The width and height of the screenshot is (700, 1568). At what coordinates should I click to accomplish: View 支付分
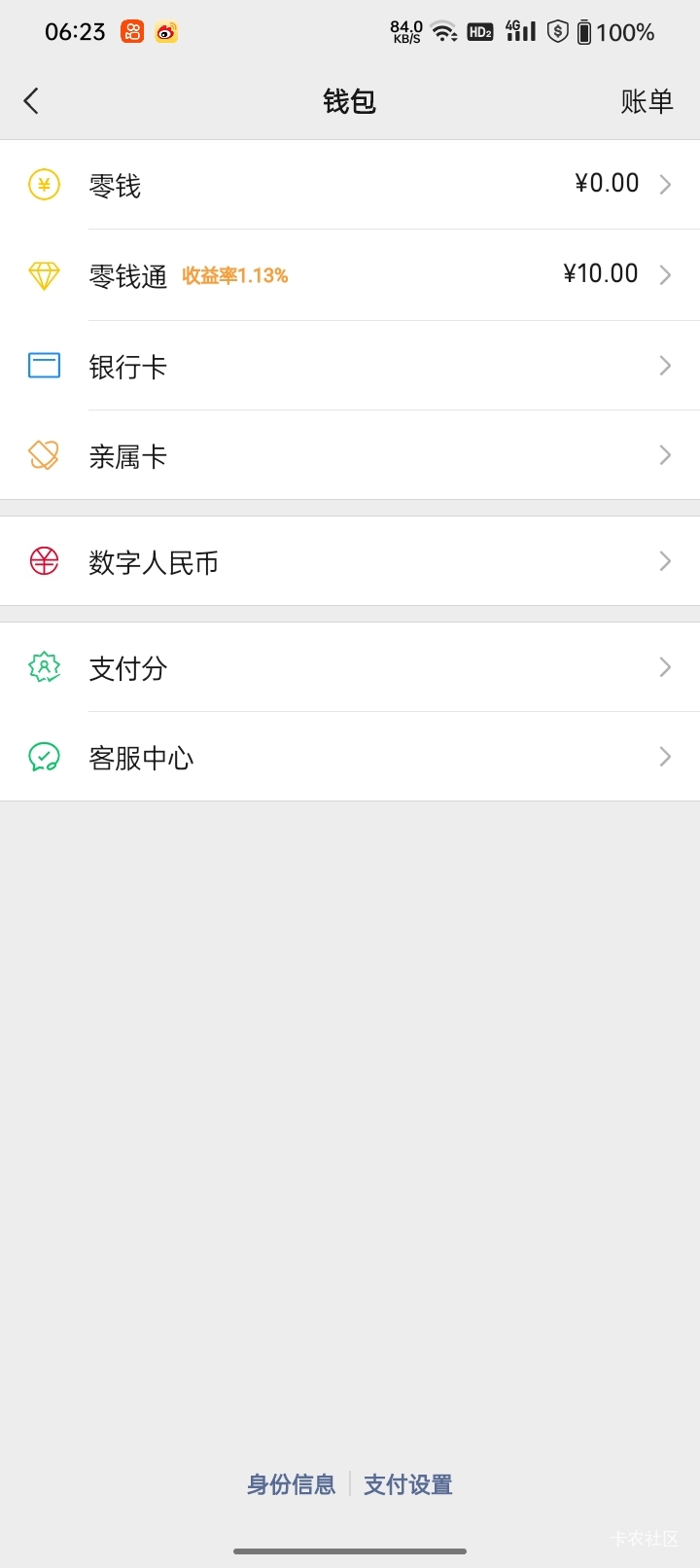pyautogui.click(x=350, y=667)
